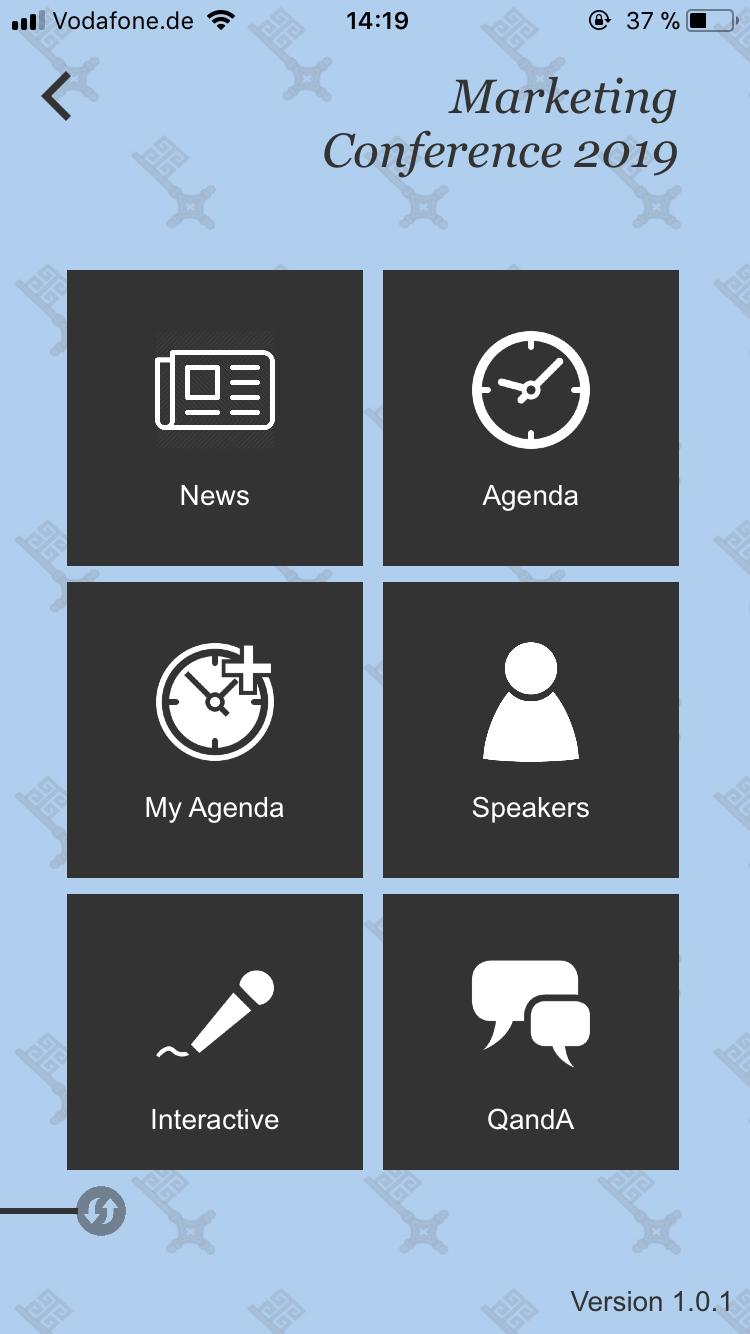750x1334 pixels.
Task: Launch the Interactive section
Action: 215,1032
